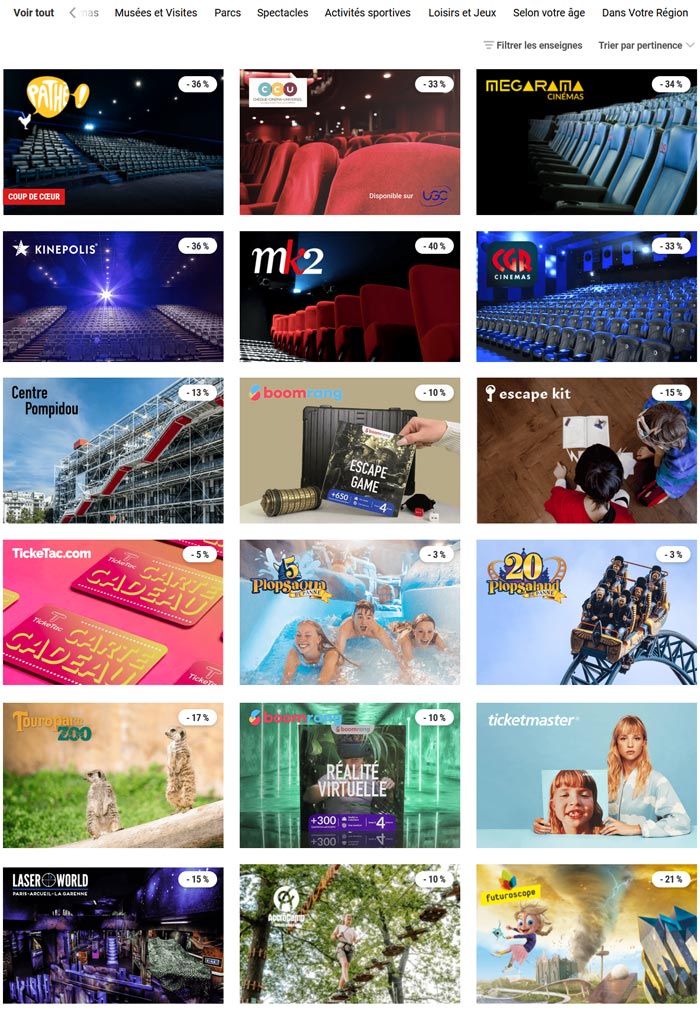Open the Centre Pompidou offer
Viewport: 700px width, 1026px height.
tap(113, 450)
